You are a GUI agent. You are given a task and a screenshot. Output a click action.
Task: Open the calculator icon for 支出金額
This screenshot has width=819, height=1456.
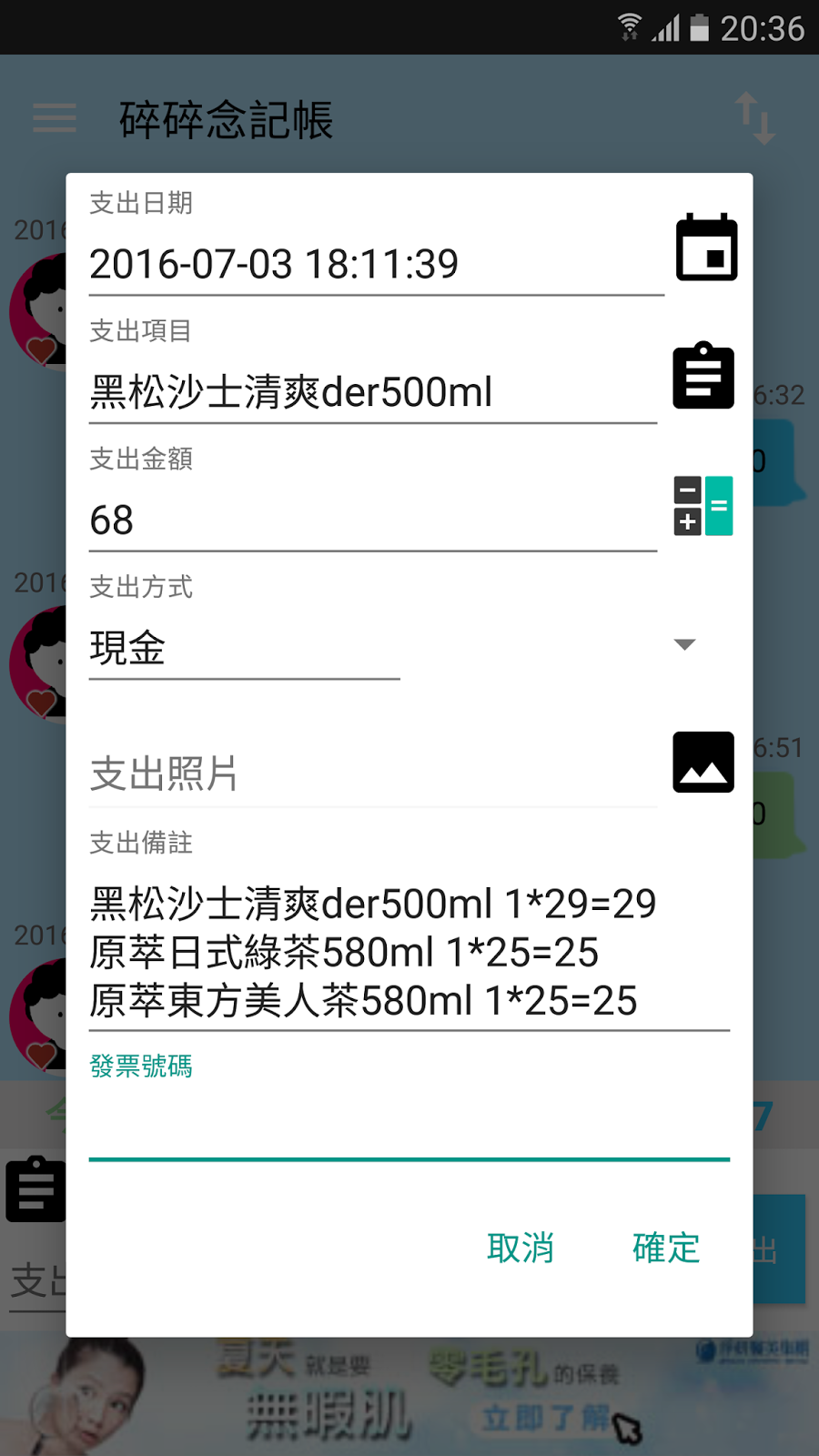click(703, 505)
